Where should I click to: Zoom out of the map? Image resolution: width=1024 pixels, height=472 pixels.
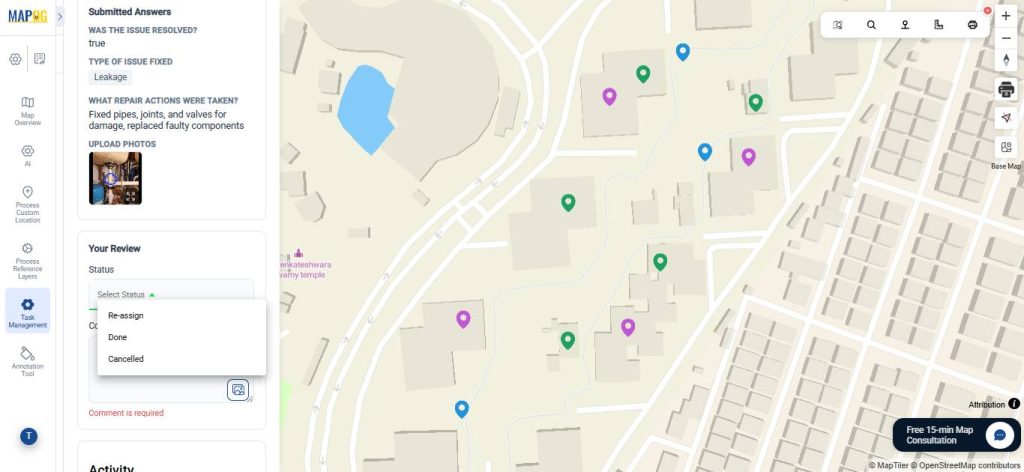coord(1006,38)
